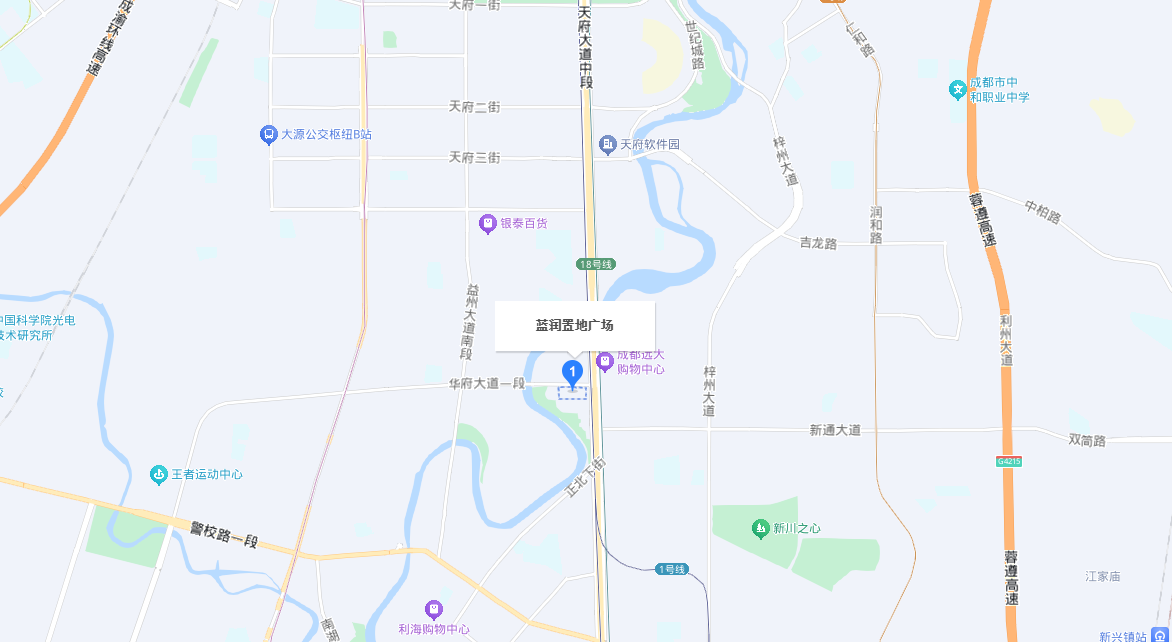Tap the blue location marker numbered 1
This screenshot has width=1172, height=642.
click(x=572, y=373)
